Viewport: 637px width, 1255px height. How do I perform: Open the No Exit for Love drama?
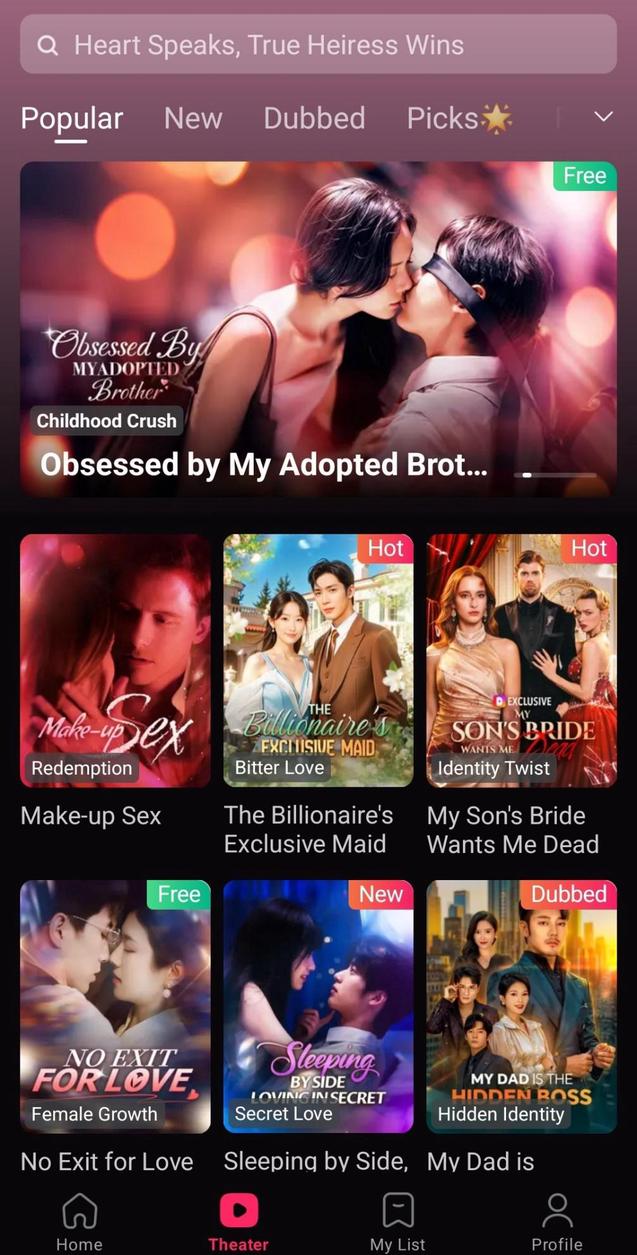click(115, 1006)
